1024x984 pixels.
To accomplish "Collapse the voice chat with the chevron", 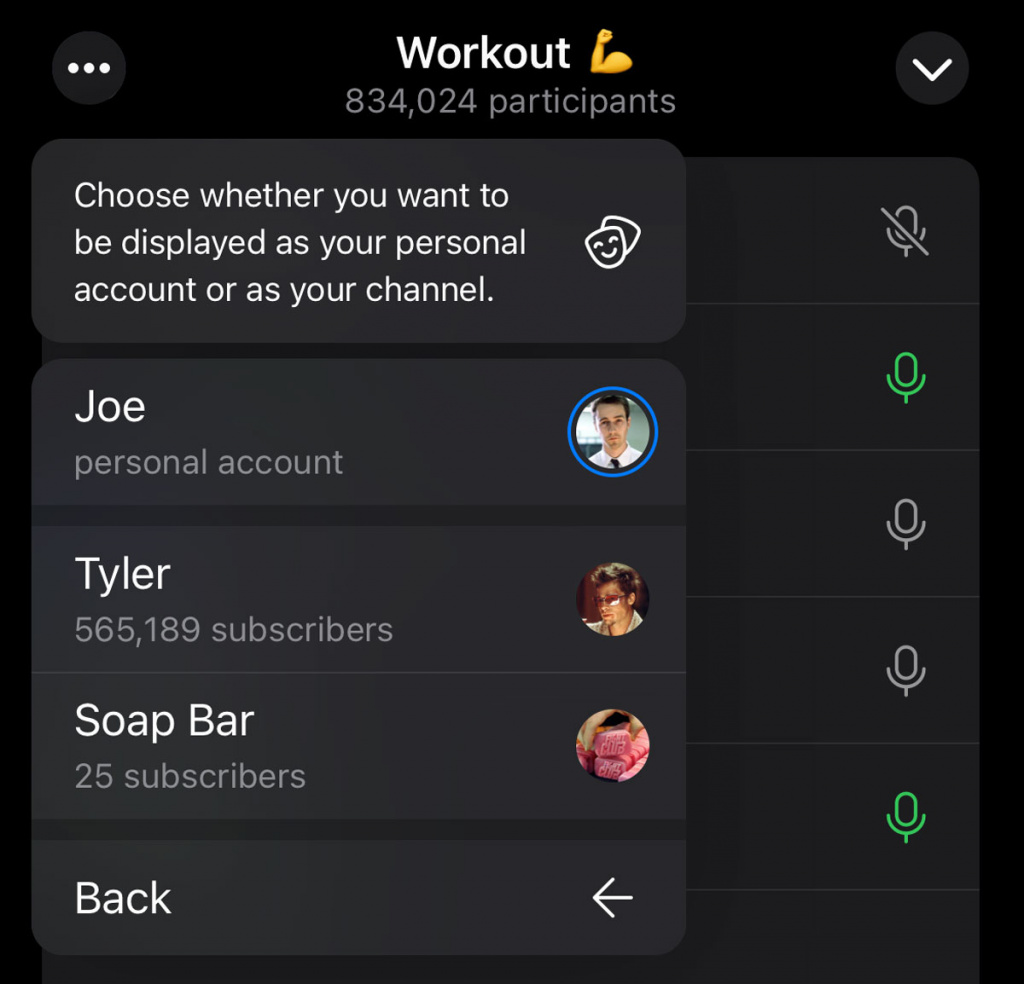I will click(x=932, y=69).
